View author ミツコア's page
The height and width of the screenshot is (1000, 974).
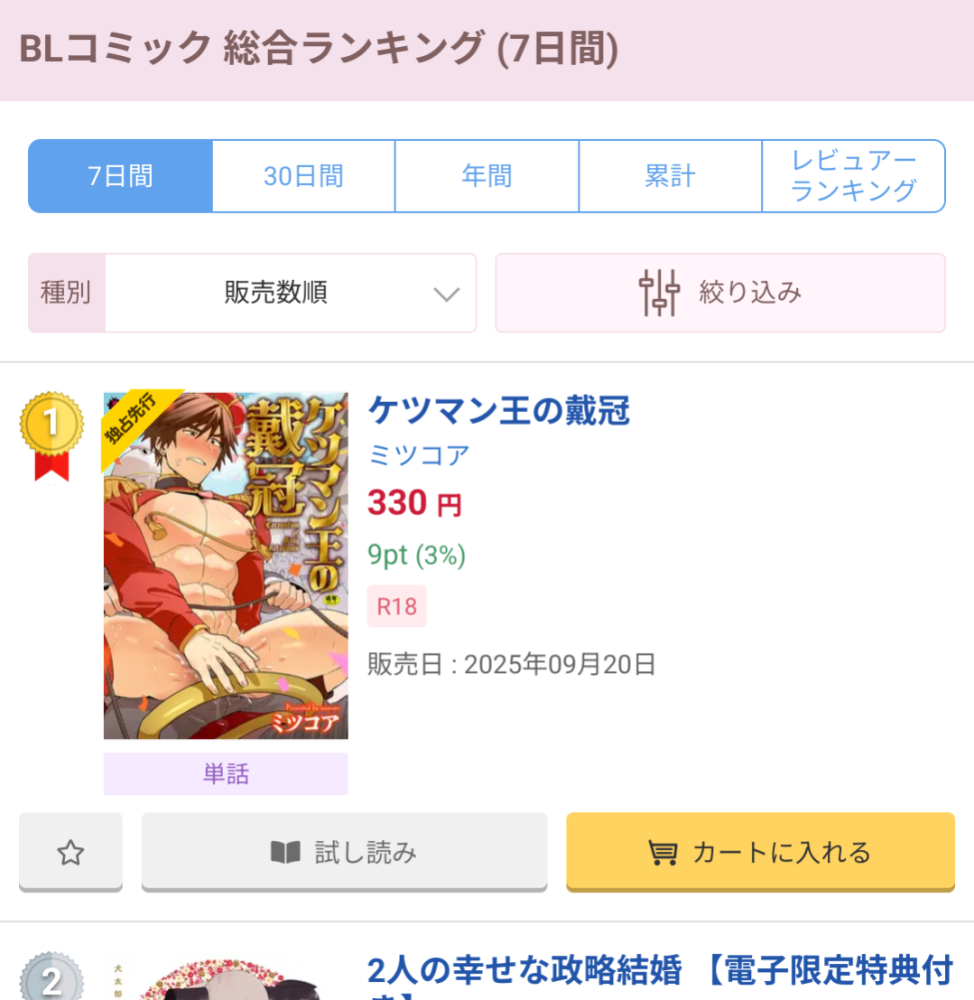click(x=419, y=455)
